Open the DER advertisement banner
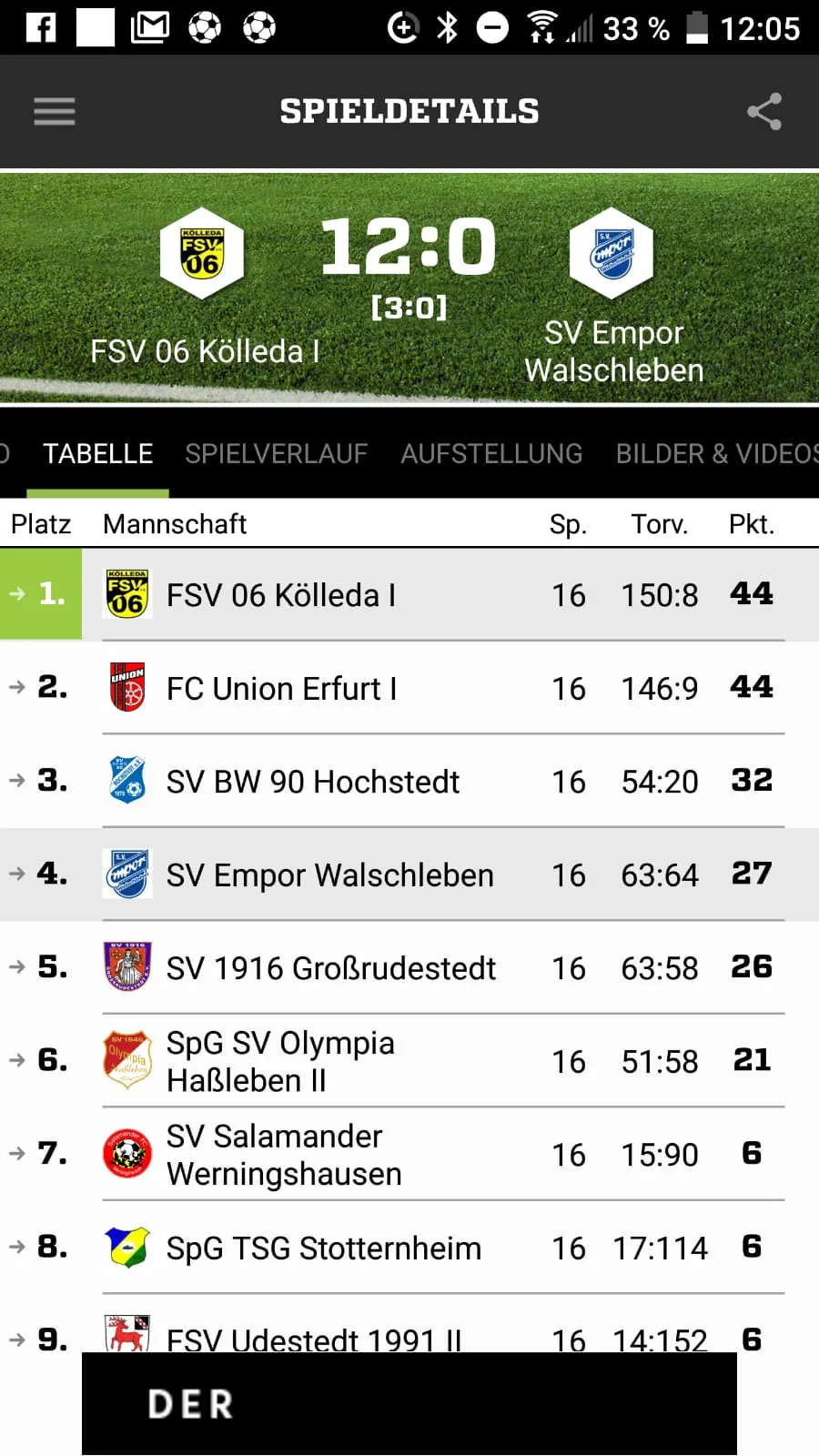The image size is (819, 1456). (409, 1402)
